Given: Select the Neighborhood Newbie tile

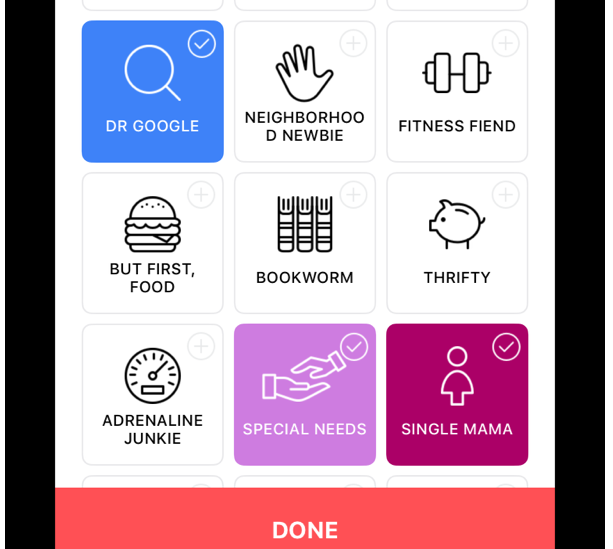Looking at the screenshot, I should [304, 92].
